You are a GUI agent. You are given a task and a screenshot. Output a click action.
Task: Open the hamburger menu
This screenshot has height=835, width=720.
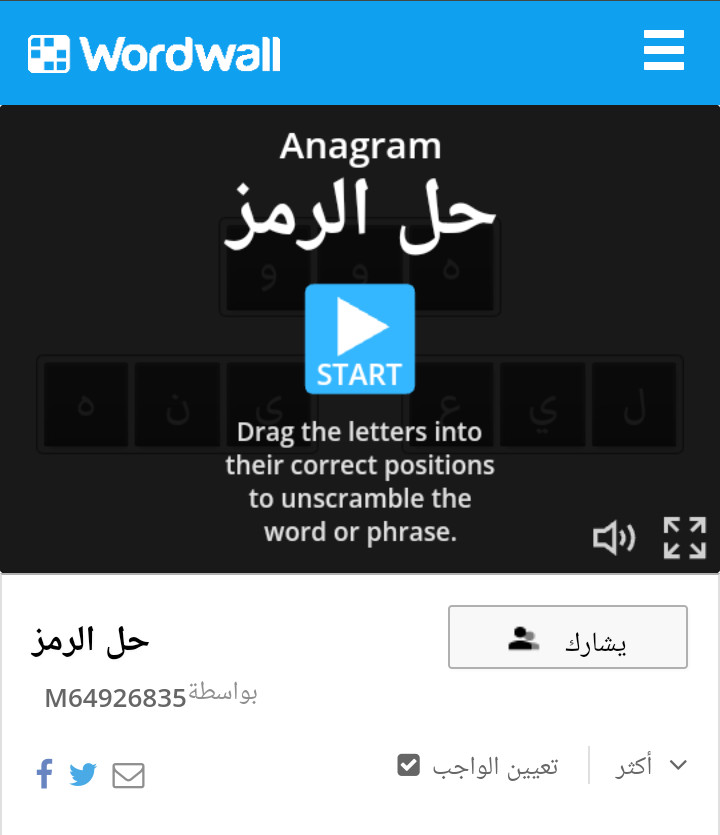664,50
